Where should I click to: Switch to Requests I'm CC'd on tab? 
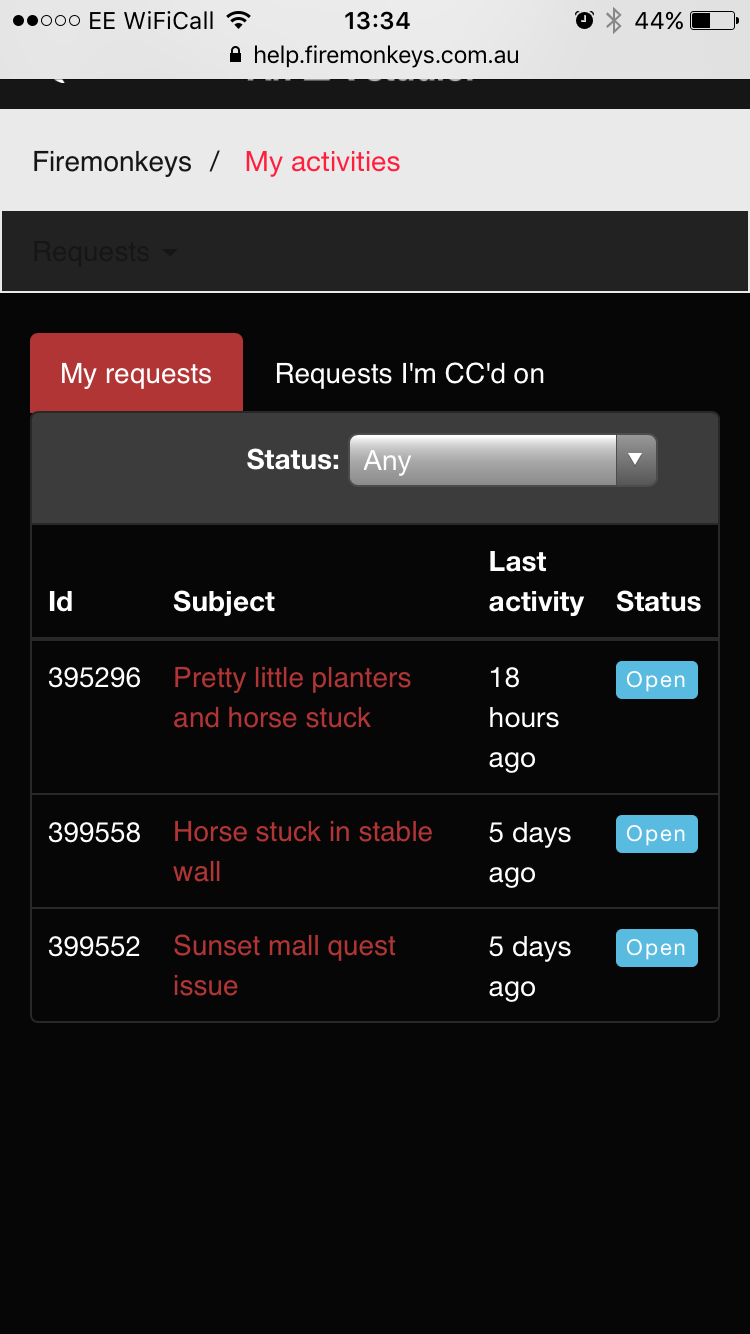pos(410,374)
